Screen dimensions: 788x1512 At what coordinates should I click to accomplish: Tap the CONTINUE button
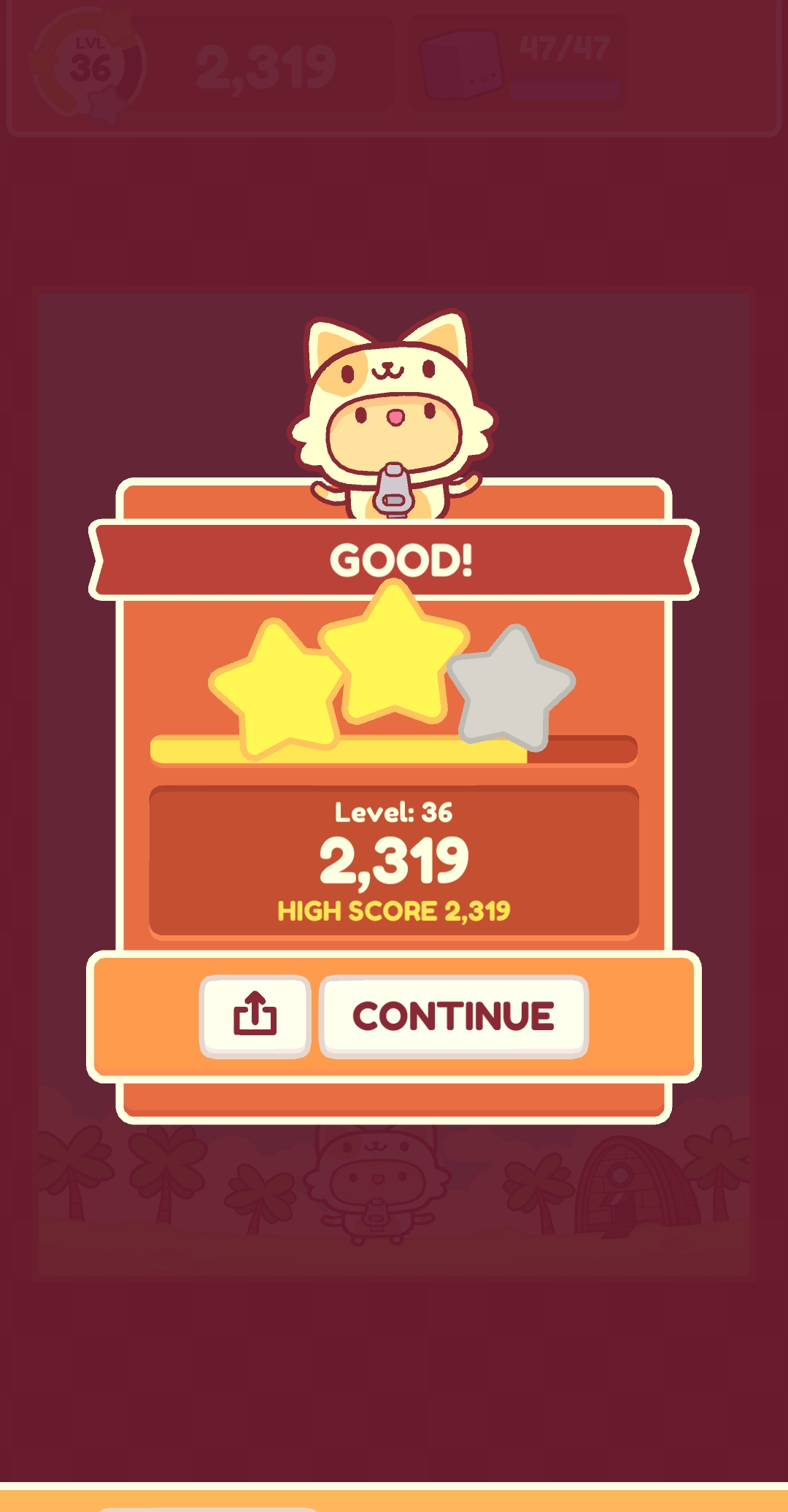coord(453,1016)
